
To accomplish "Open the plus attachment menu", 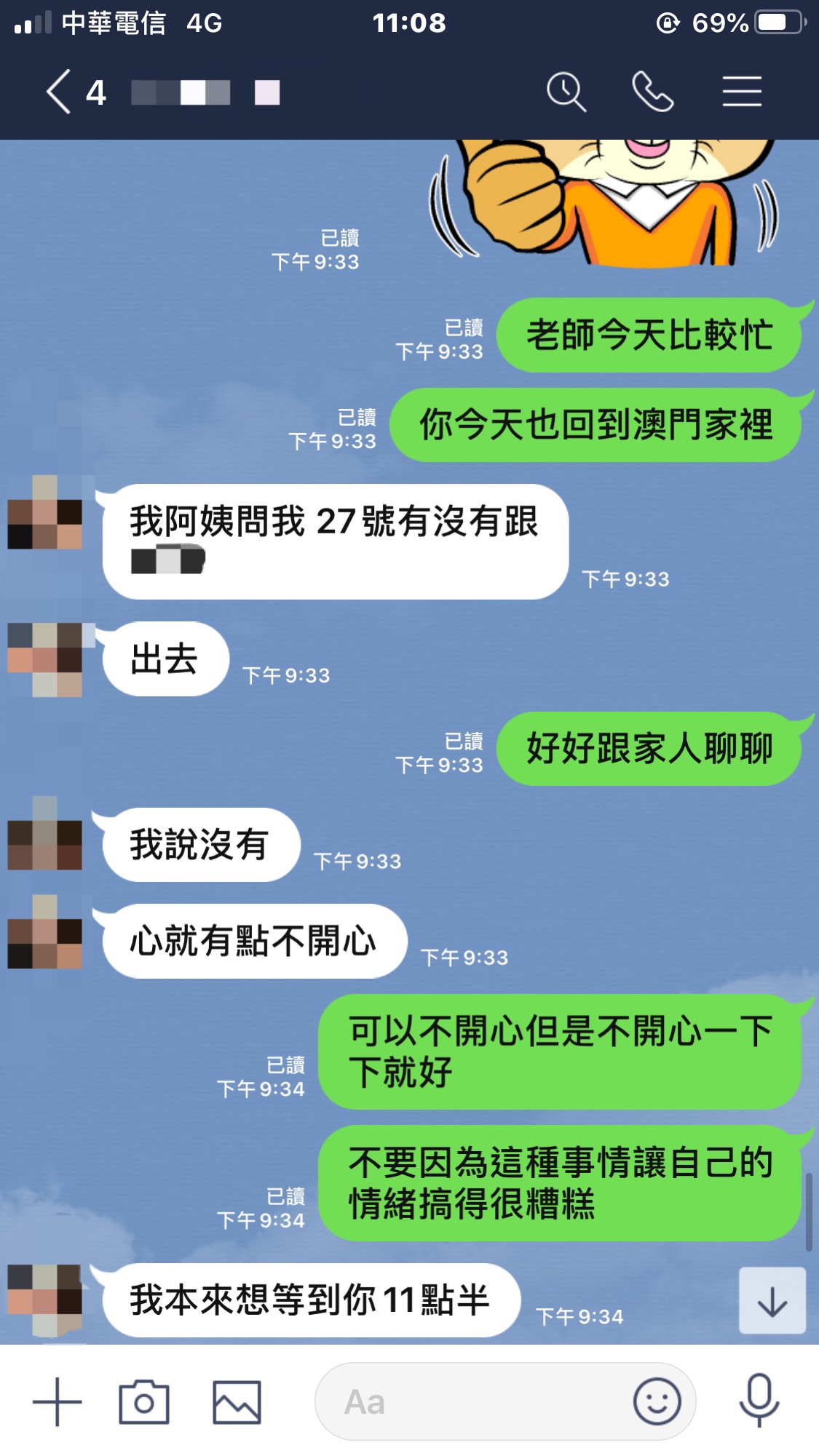I will [58, 1401].
